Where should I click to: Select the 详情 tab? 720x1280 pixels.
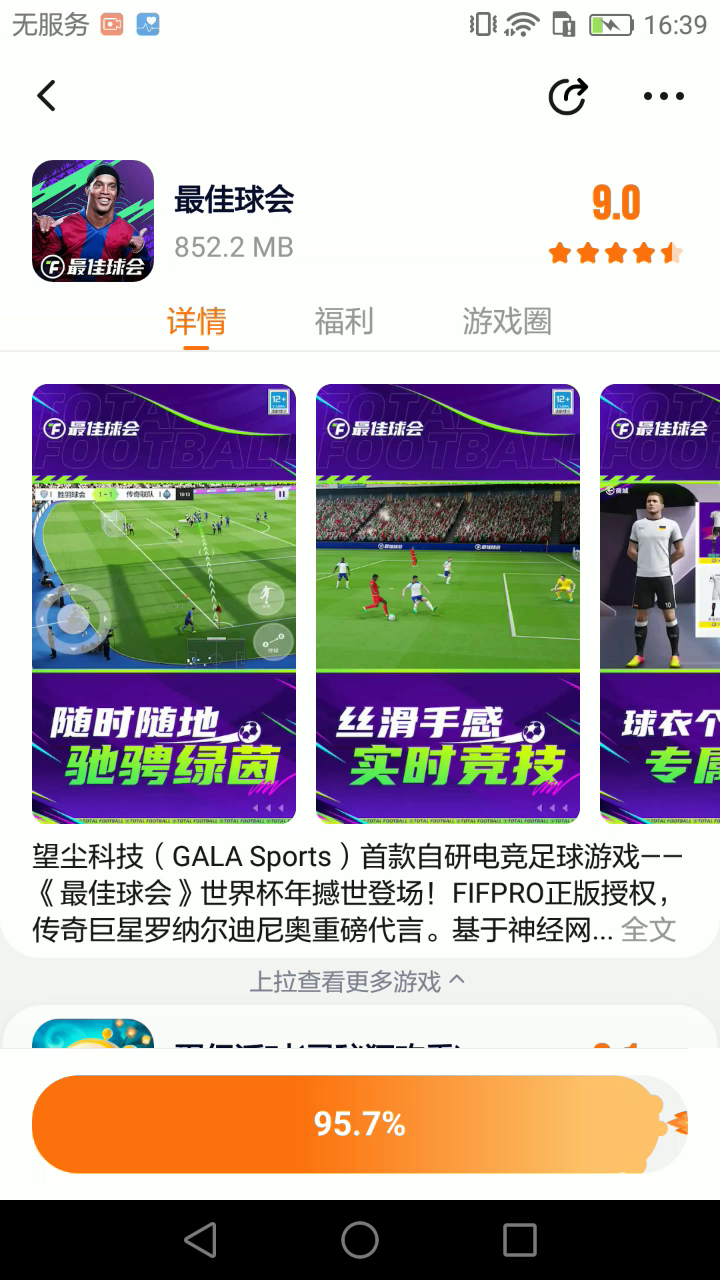[196, 321]
